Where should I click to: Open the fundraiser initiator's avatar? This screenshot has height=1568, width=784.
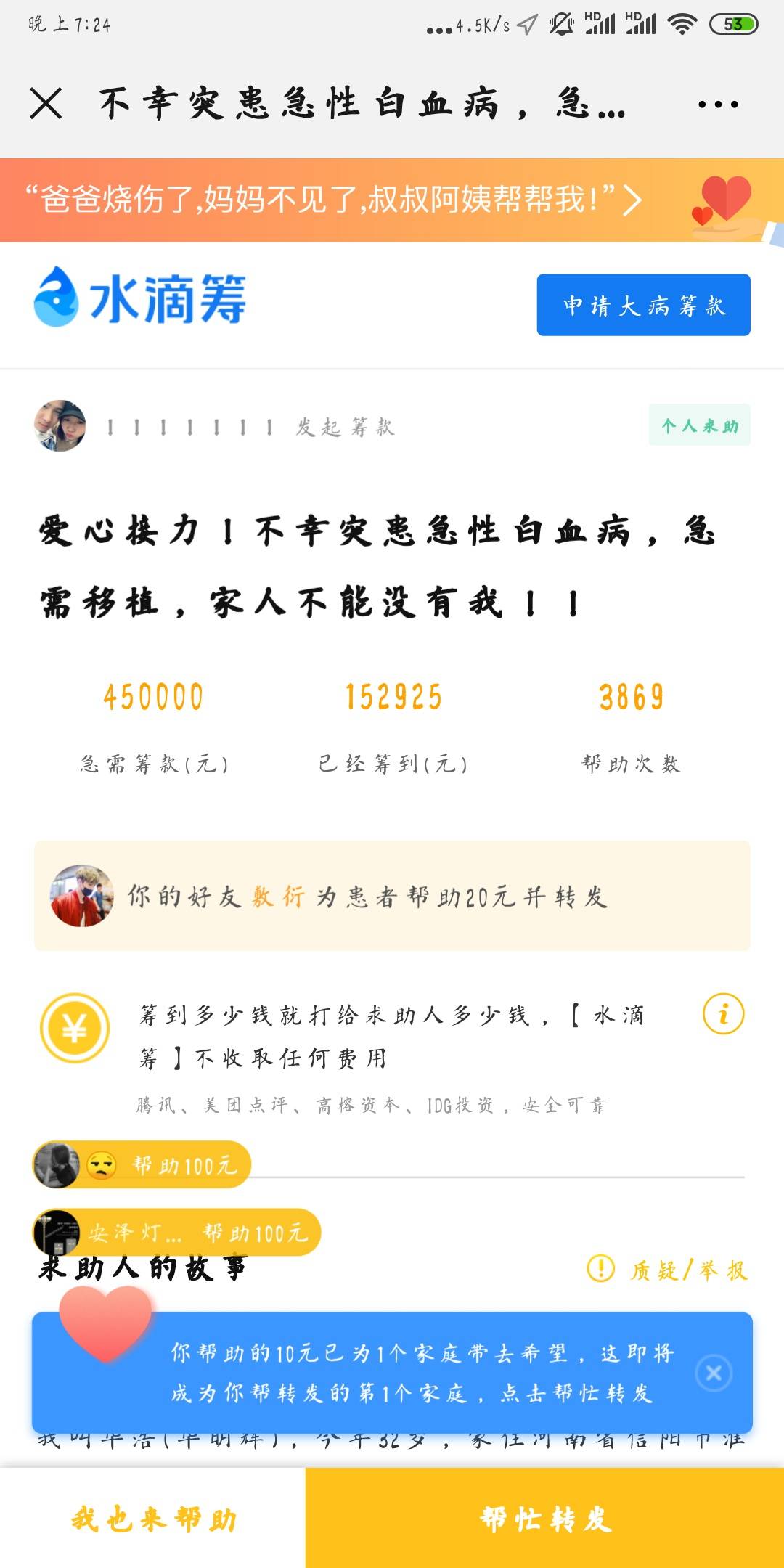(60, 426)
